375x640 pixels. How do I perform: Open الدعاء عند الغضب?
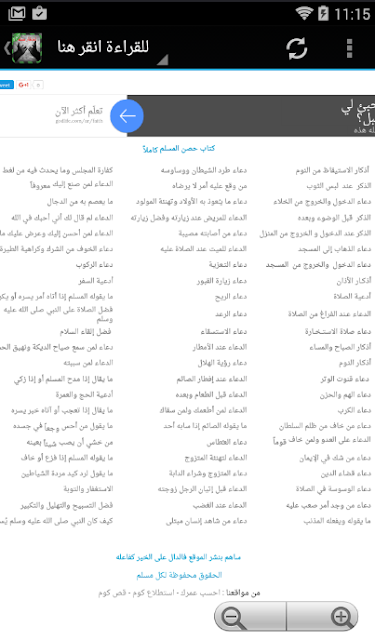(220, 505)
